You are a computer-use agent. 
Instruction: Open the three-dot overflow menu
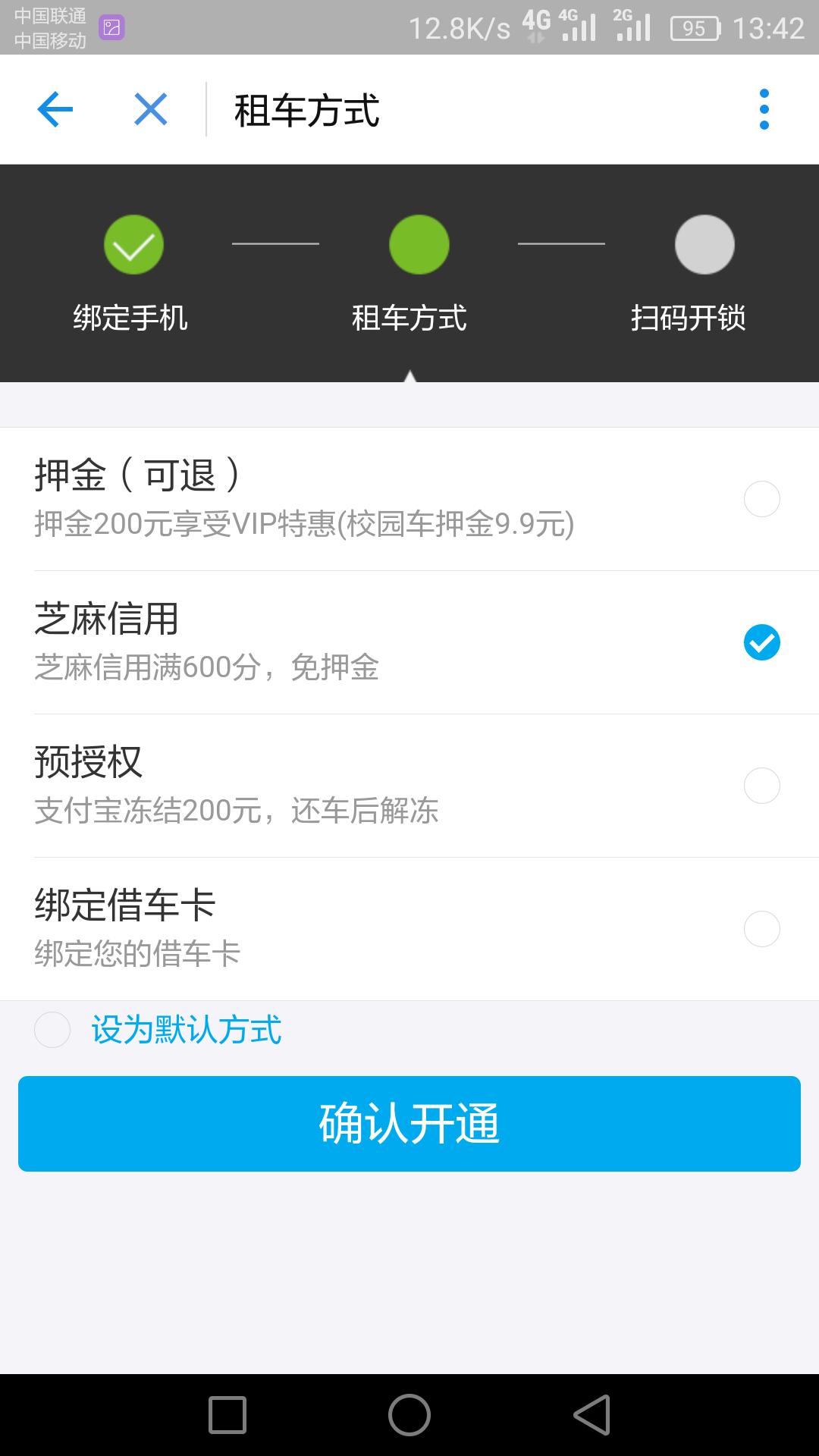point(764,109)
